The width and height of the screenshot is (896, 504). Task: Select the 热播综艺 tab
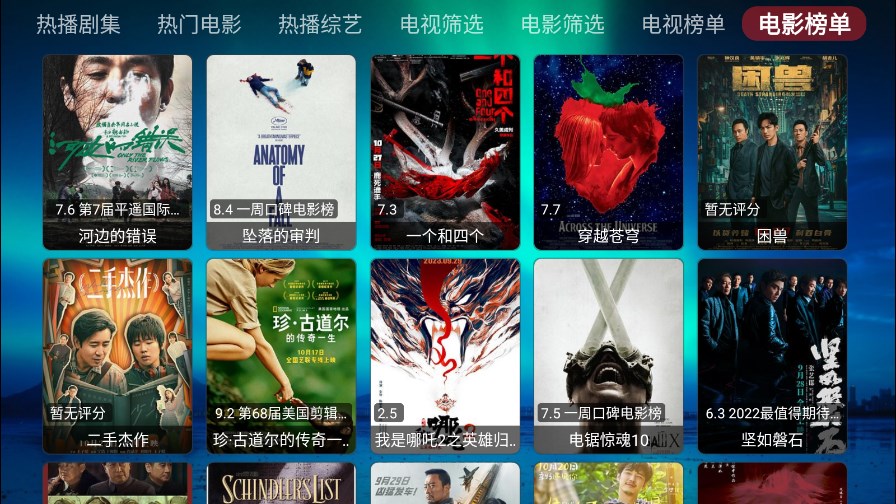click(320, 24)
